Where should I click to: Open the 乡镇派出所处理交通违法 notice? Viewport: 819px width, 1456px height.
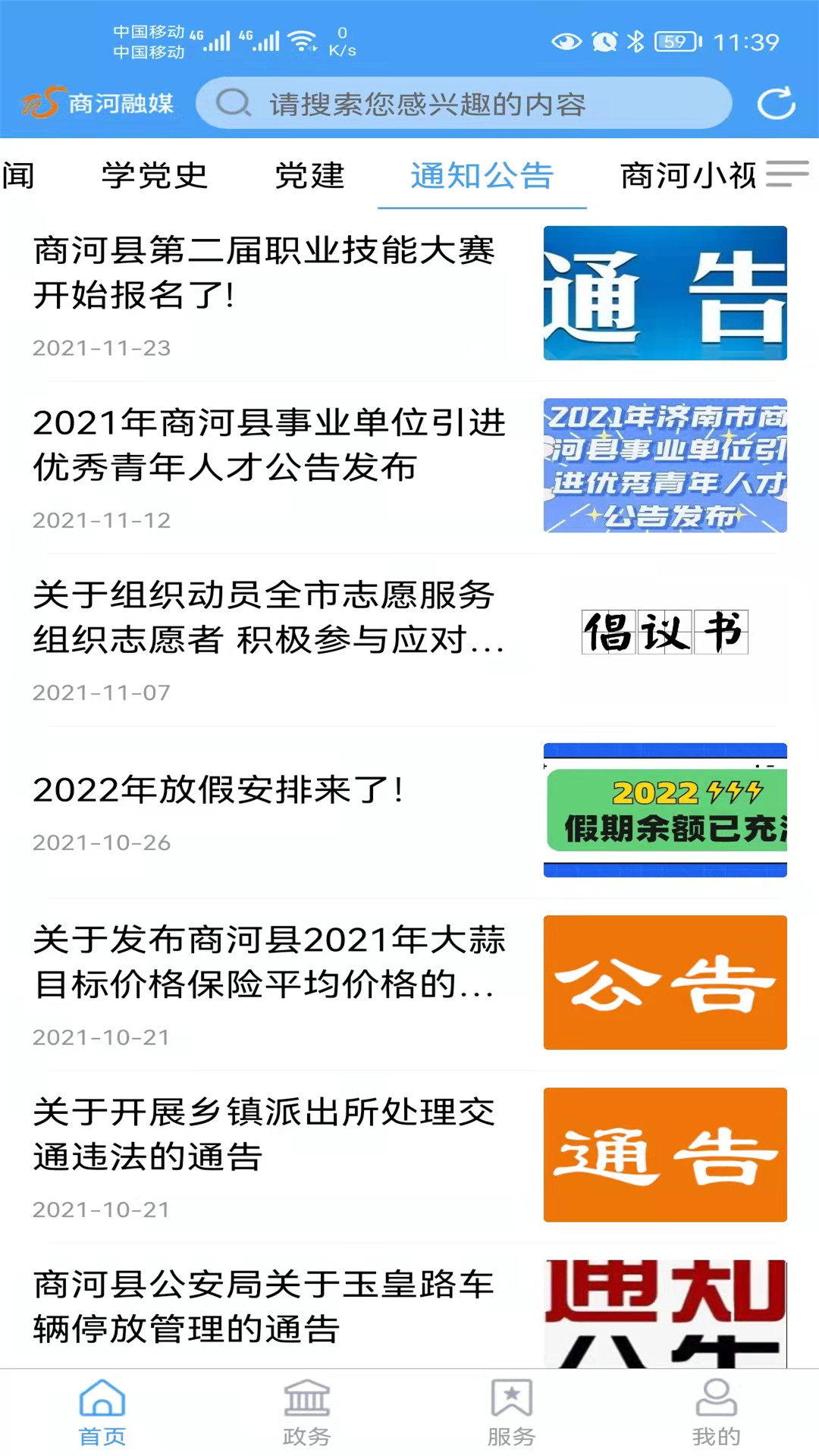[409, 1156]
